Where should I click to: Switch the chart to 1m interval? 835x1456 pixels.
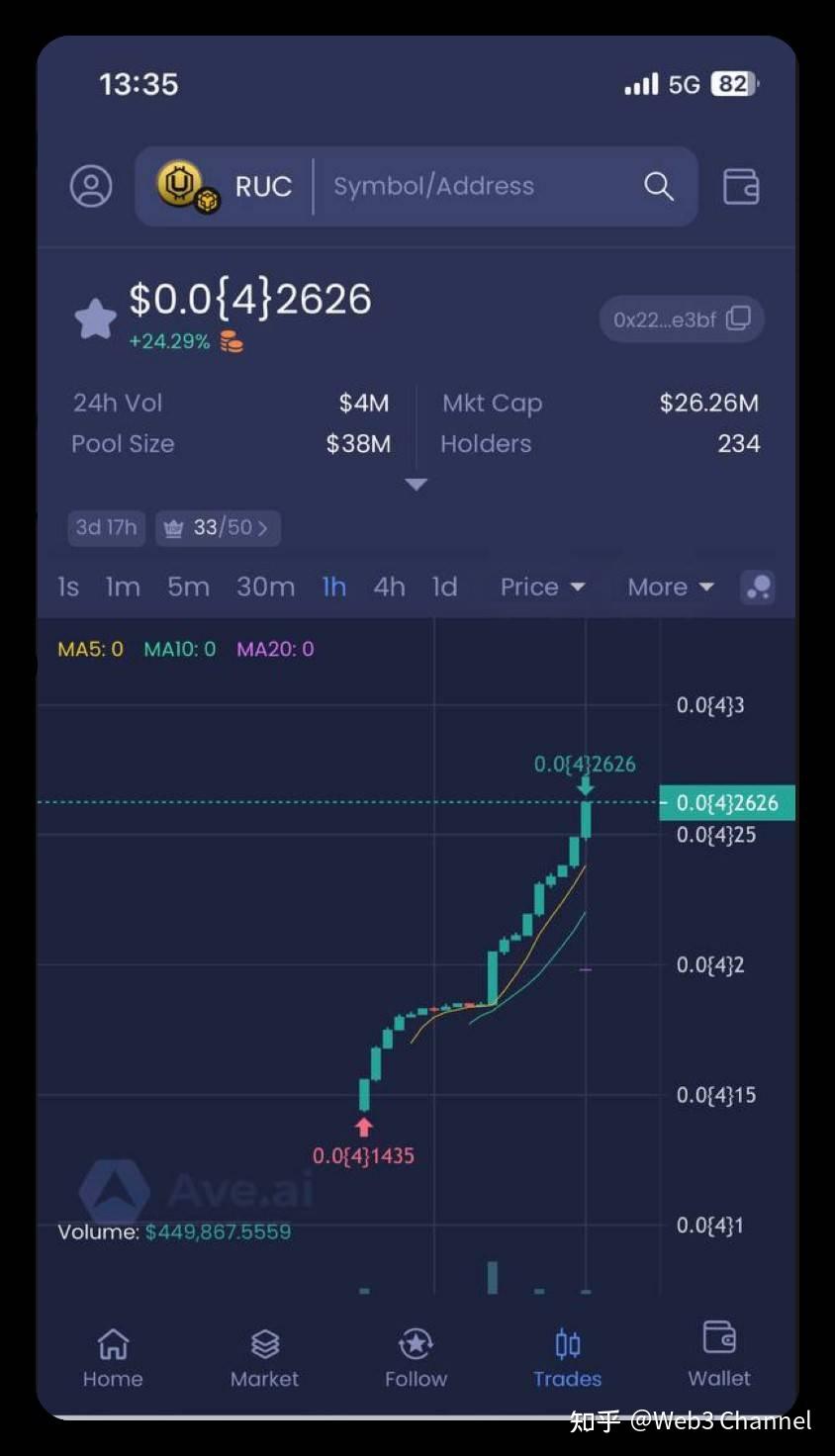click(x=123, y=588)
